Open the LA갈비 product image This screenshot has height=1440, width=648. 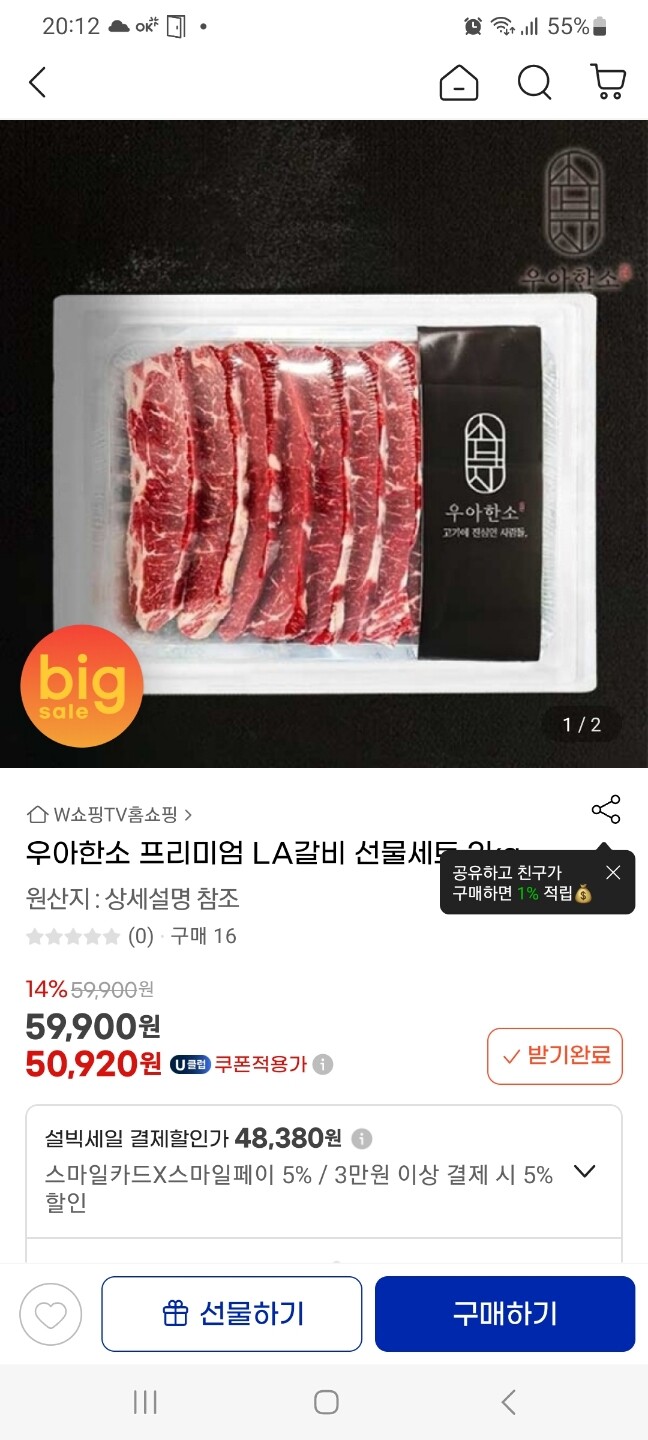(324, 444)
